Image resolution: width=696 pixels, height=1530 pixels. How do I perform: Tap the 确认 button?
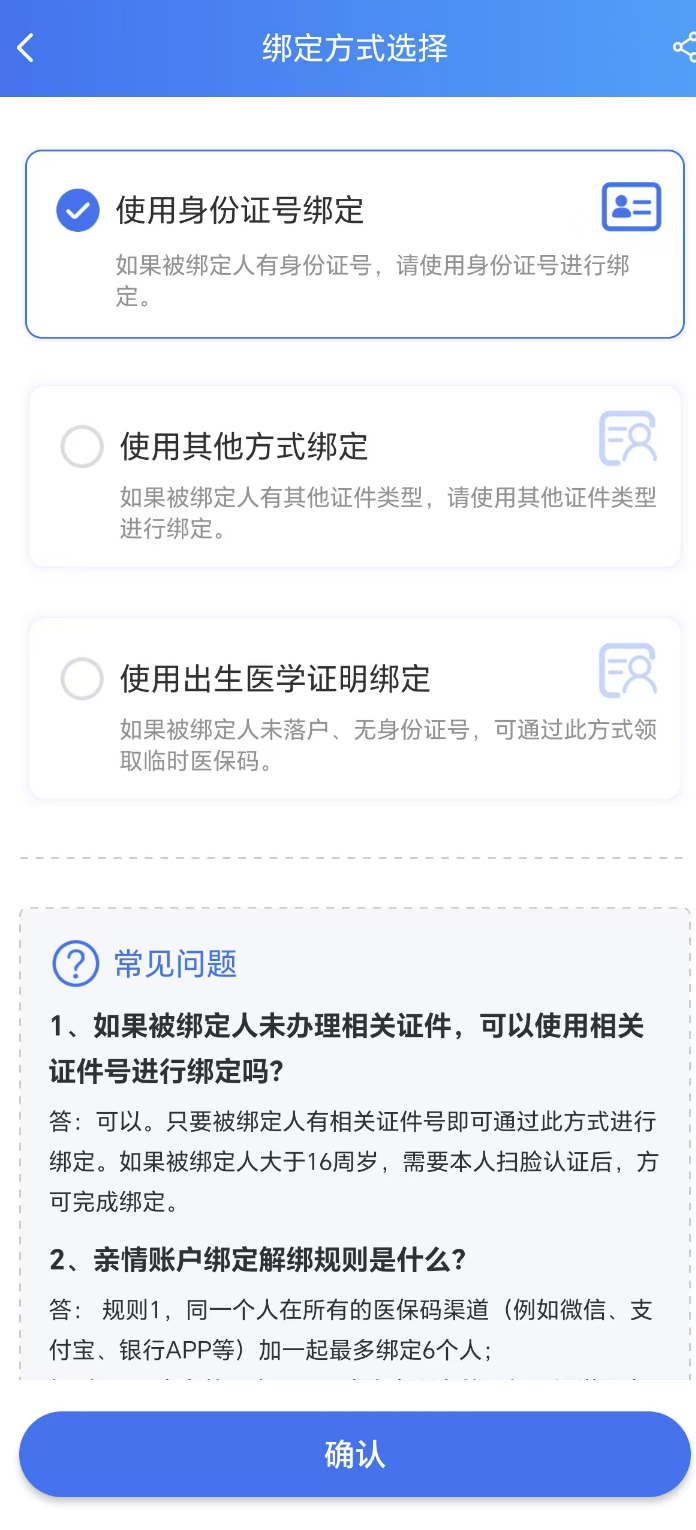(355, 1454)
